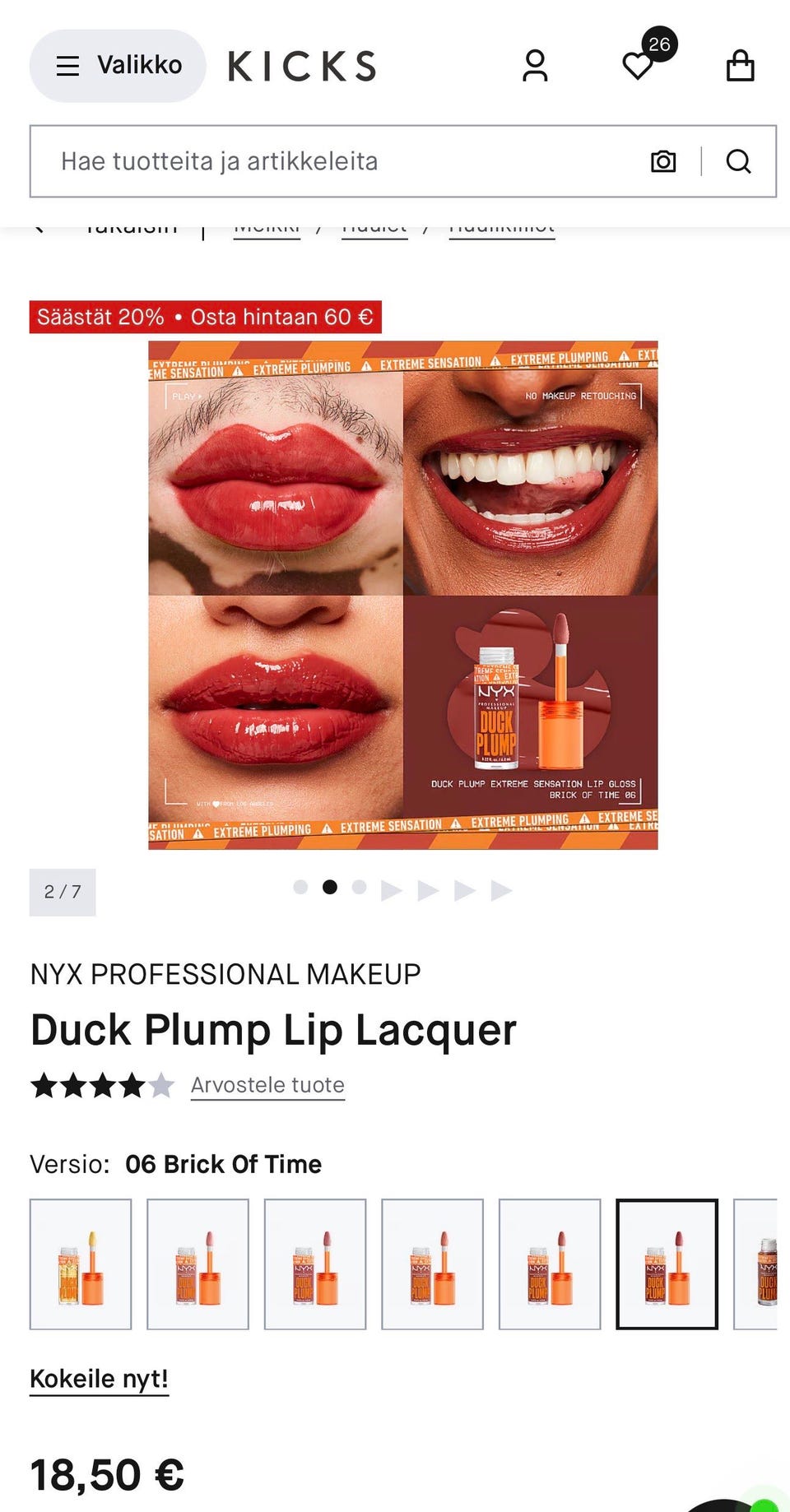Screen dimensions: 790x1512
Task: Focus the product search field
Action: click(346, 161)
